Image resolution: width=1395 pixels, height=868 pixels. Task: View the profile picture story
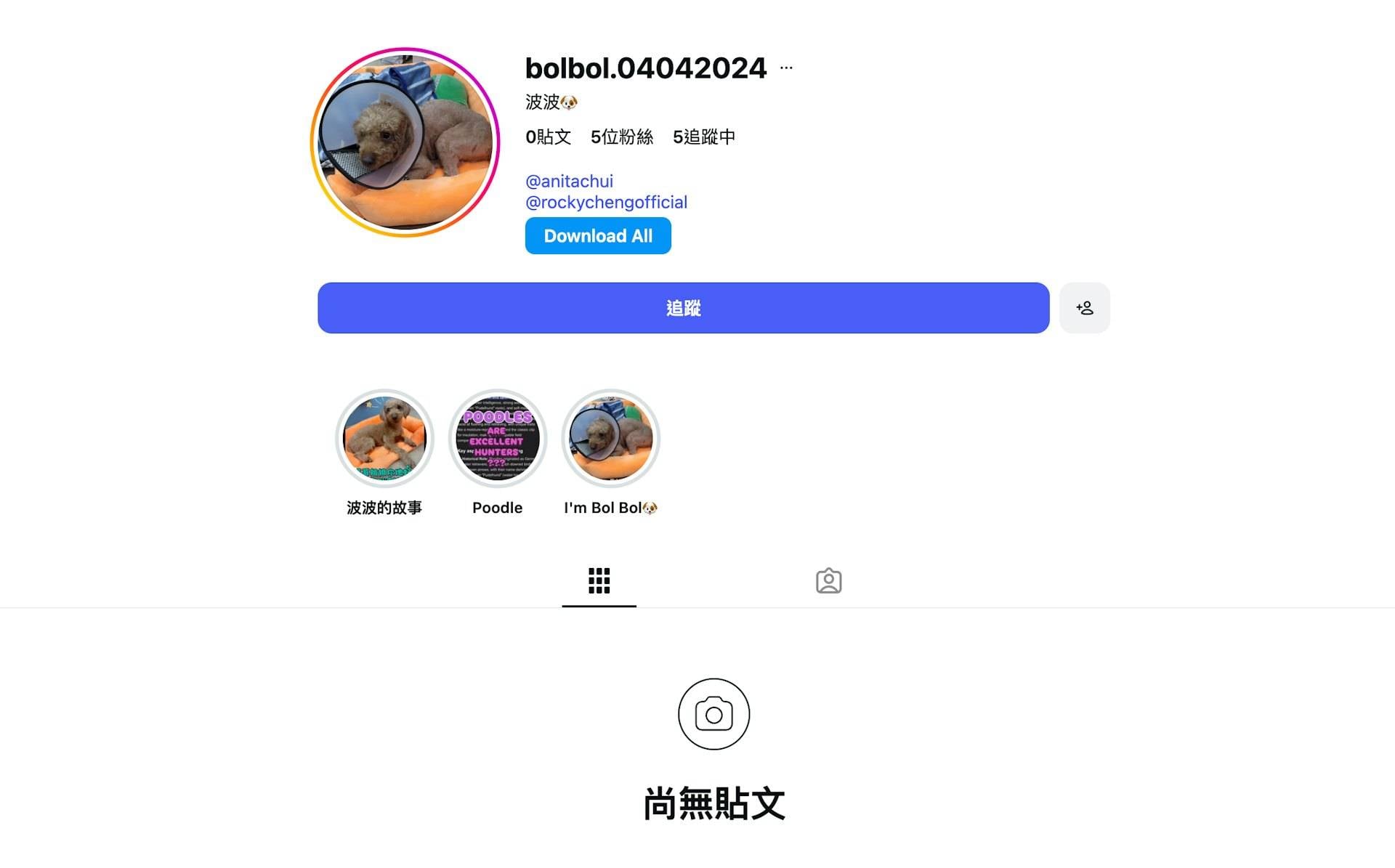(405, 142)
